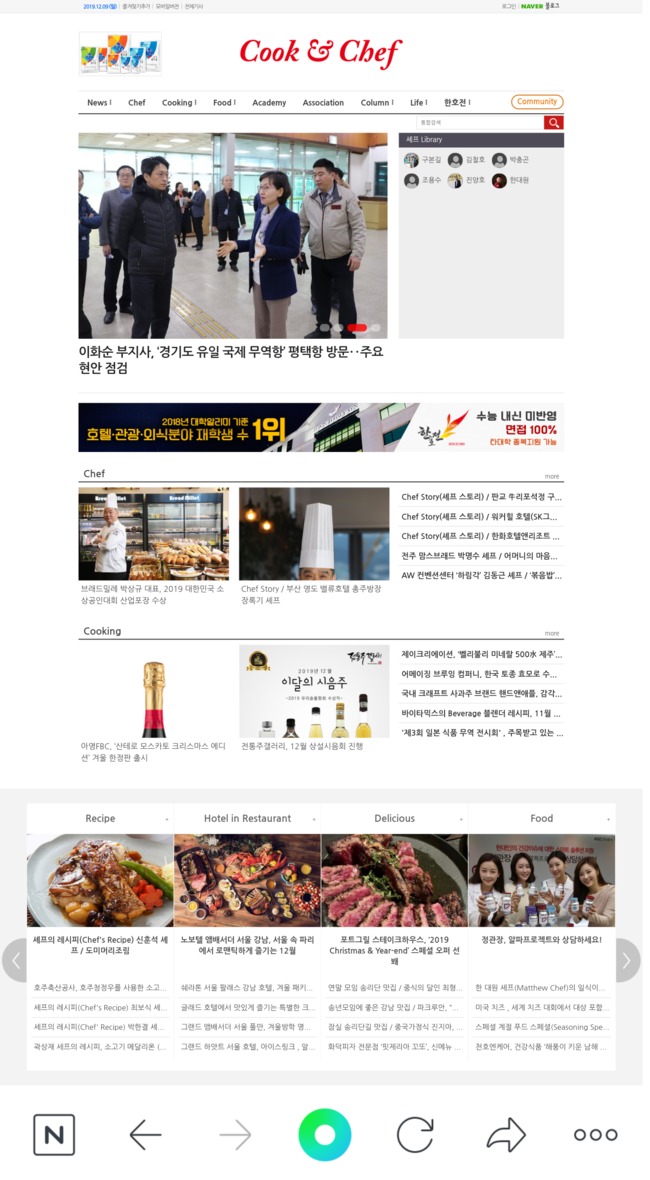Open the 전통주갤러리 12월 상설시음회 article
650x1180 pixels.
302,746
